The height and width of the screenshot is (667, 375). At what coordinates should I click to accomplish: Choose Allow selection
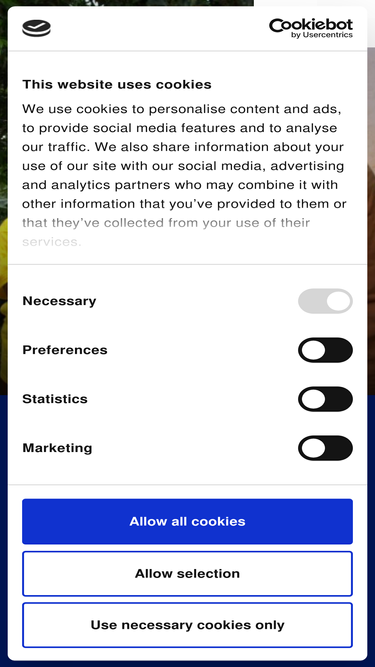188,573
